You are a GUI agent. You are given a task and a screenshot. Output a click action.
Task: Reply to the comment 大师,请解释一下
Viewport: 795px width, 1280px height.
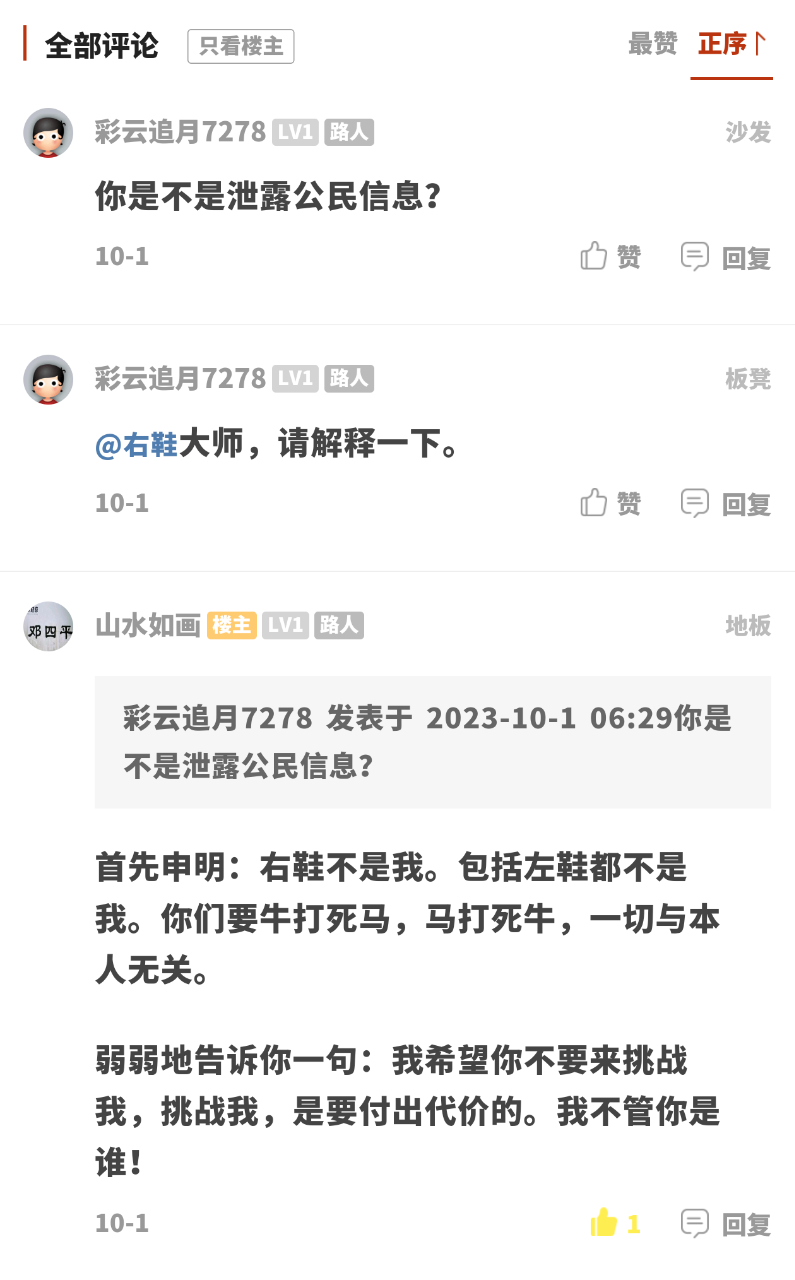[x=726, y=504]
